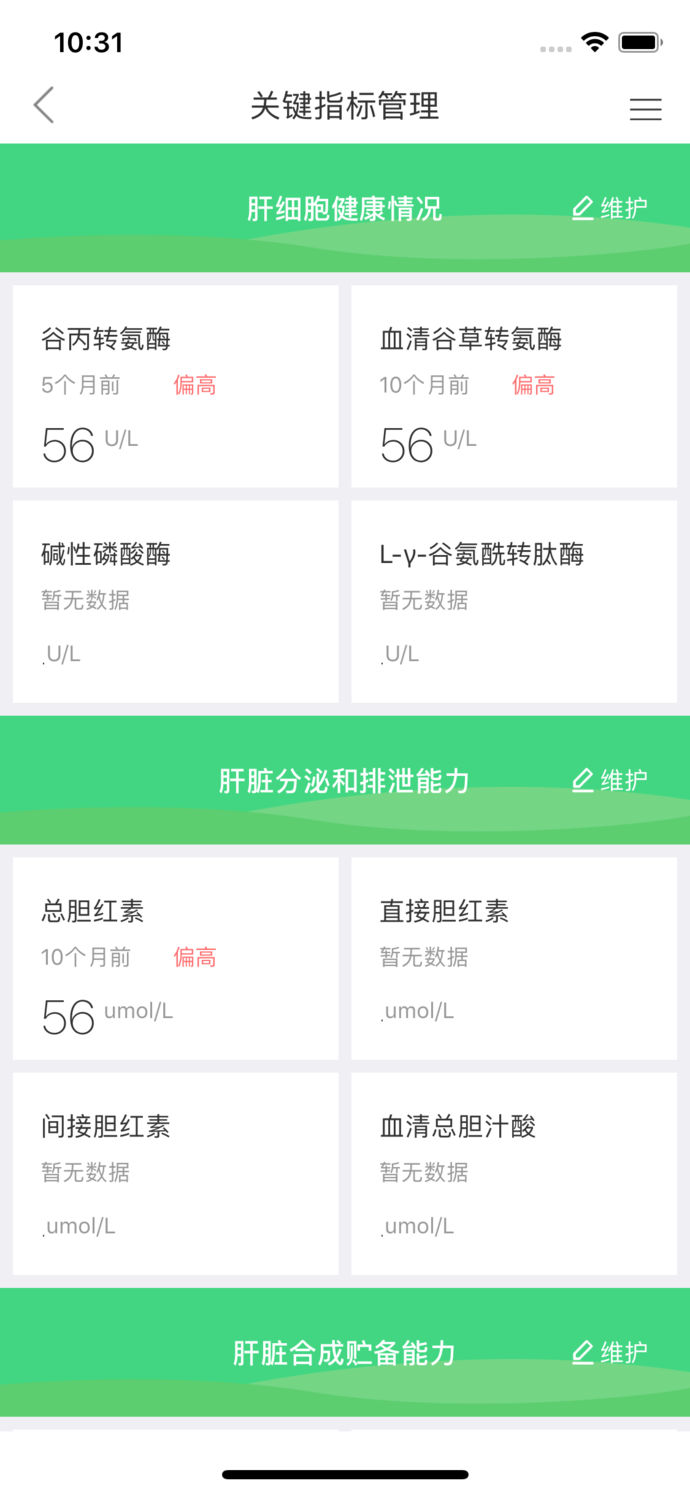View the L-γ-谷氨酰转肽酶 card
Screen dimensions: 690x1494
514,602
